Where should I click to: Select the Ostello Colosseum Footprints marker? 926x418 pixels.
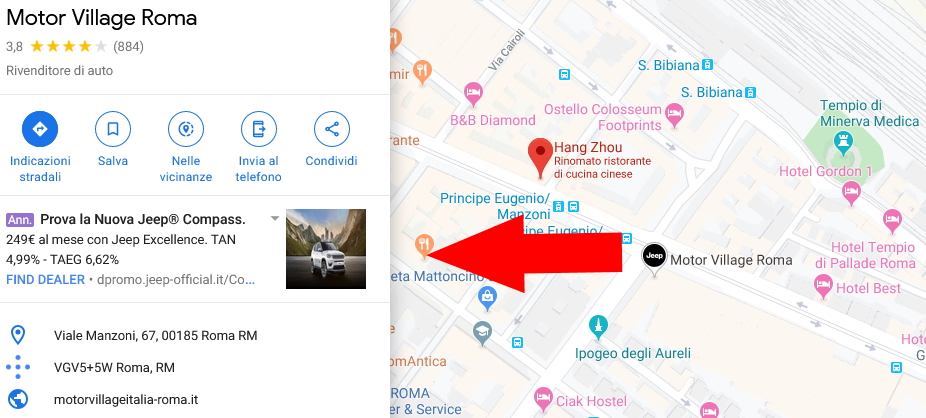[x=675, y=117]
